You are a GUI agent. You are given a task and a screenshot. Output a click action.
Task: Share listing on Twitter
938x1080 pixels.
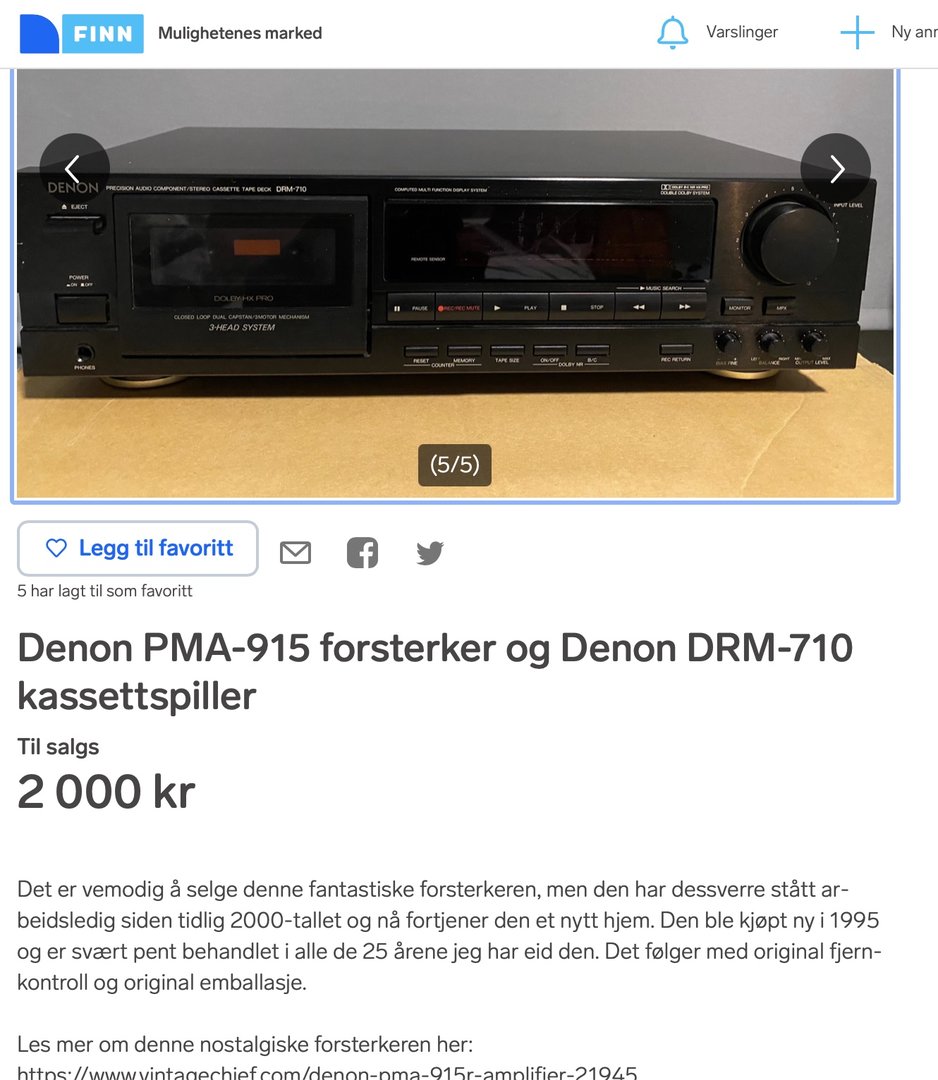(x=430, y=552)
